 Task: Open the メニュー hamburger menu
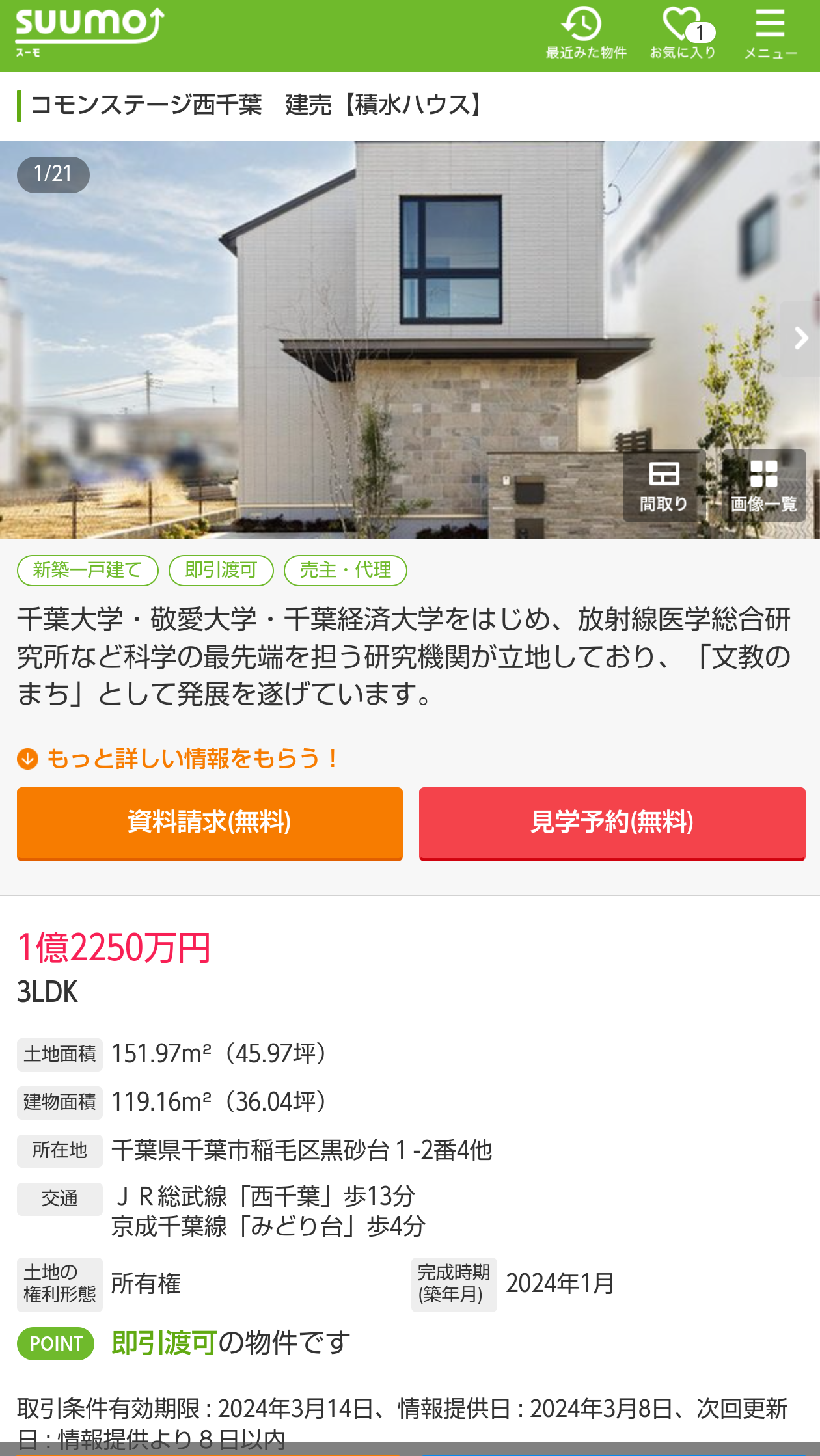click(x=771, y=34)
